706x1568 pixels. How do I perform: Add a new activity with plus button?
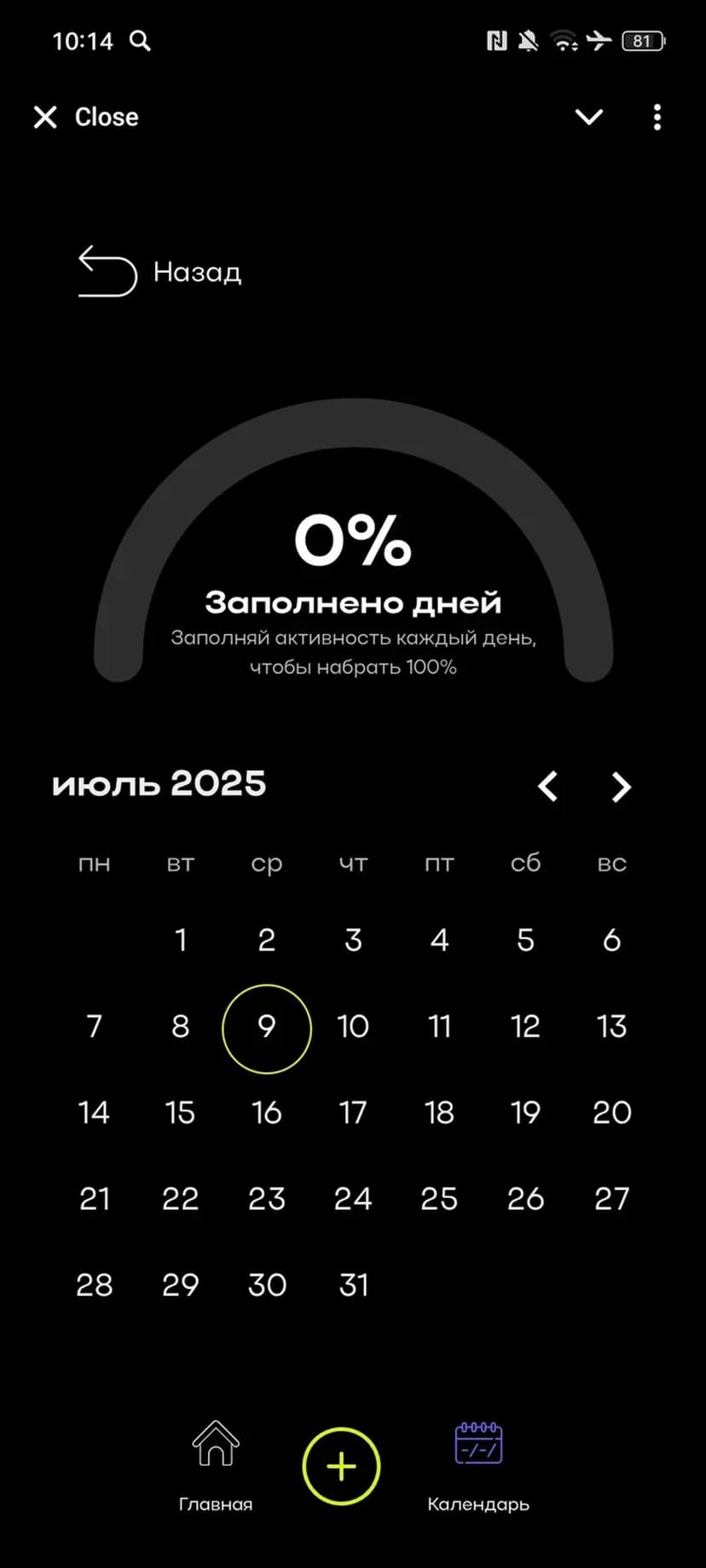click(x=341, y=1466)
